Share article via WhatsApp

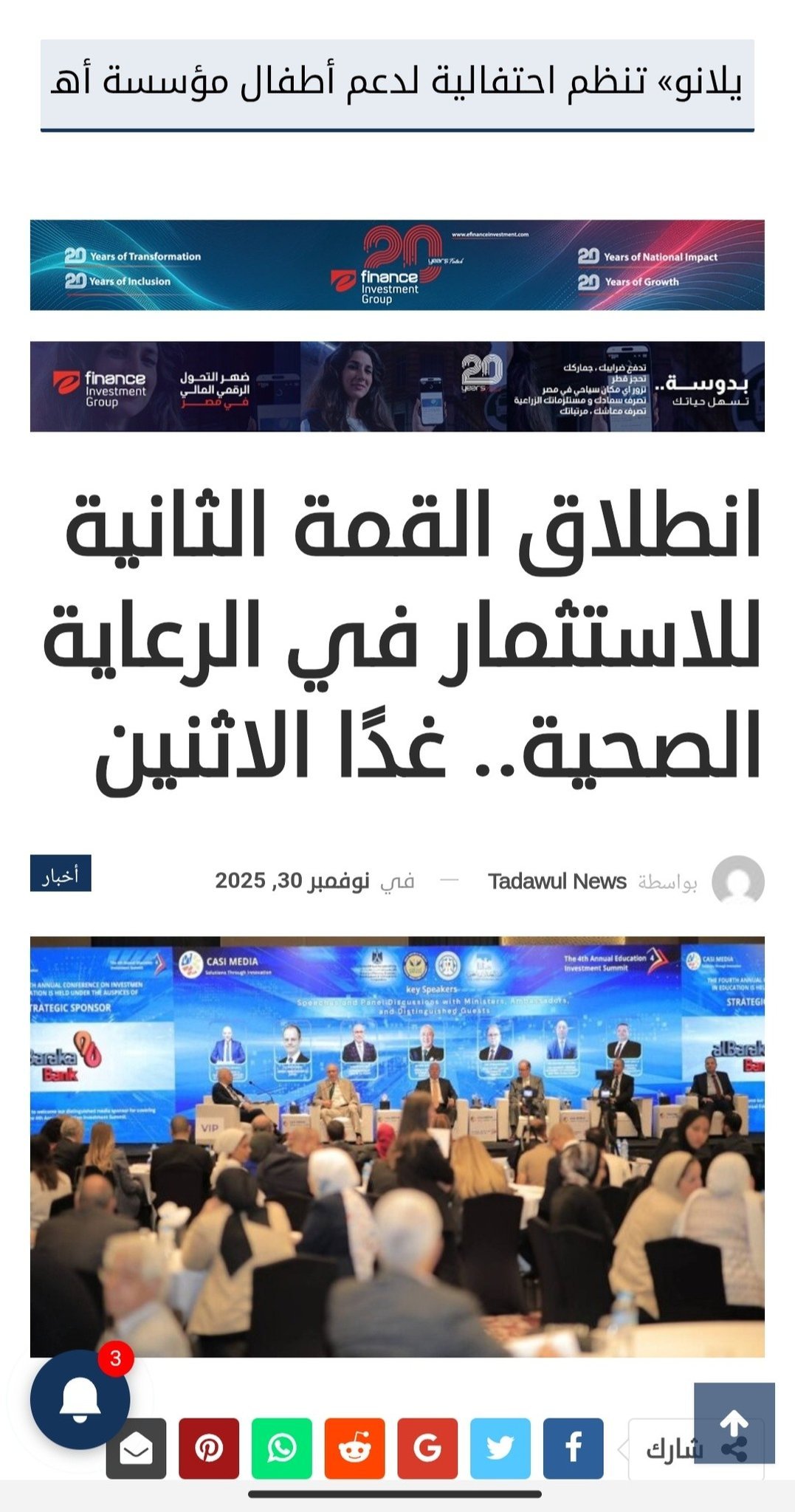(281, 1448)
